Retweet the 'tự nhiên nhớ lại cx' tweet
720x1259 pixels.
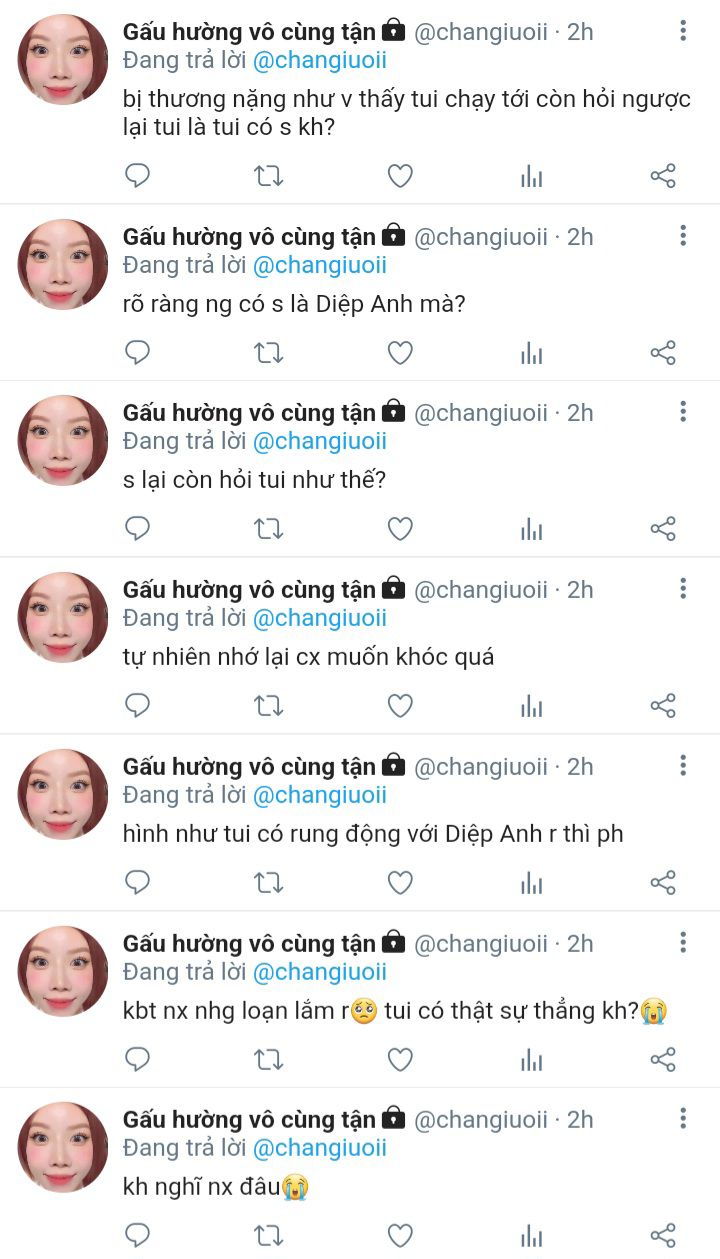(x=268, y=706)
